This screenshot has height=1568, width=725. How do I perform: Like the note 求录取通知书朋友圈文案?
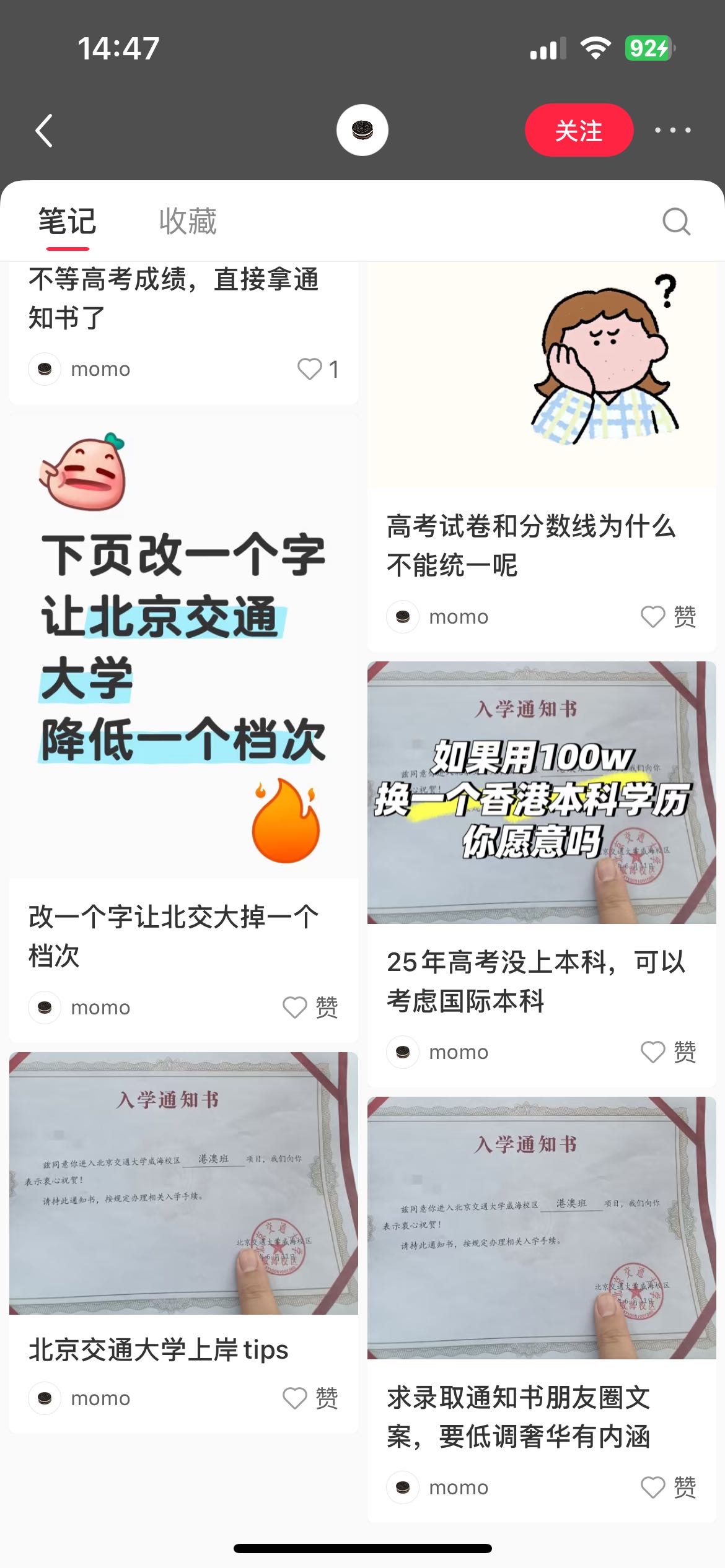[653, 1487]
